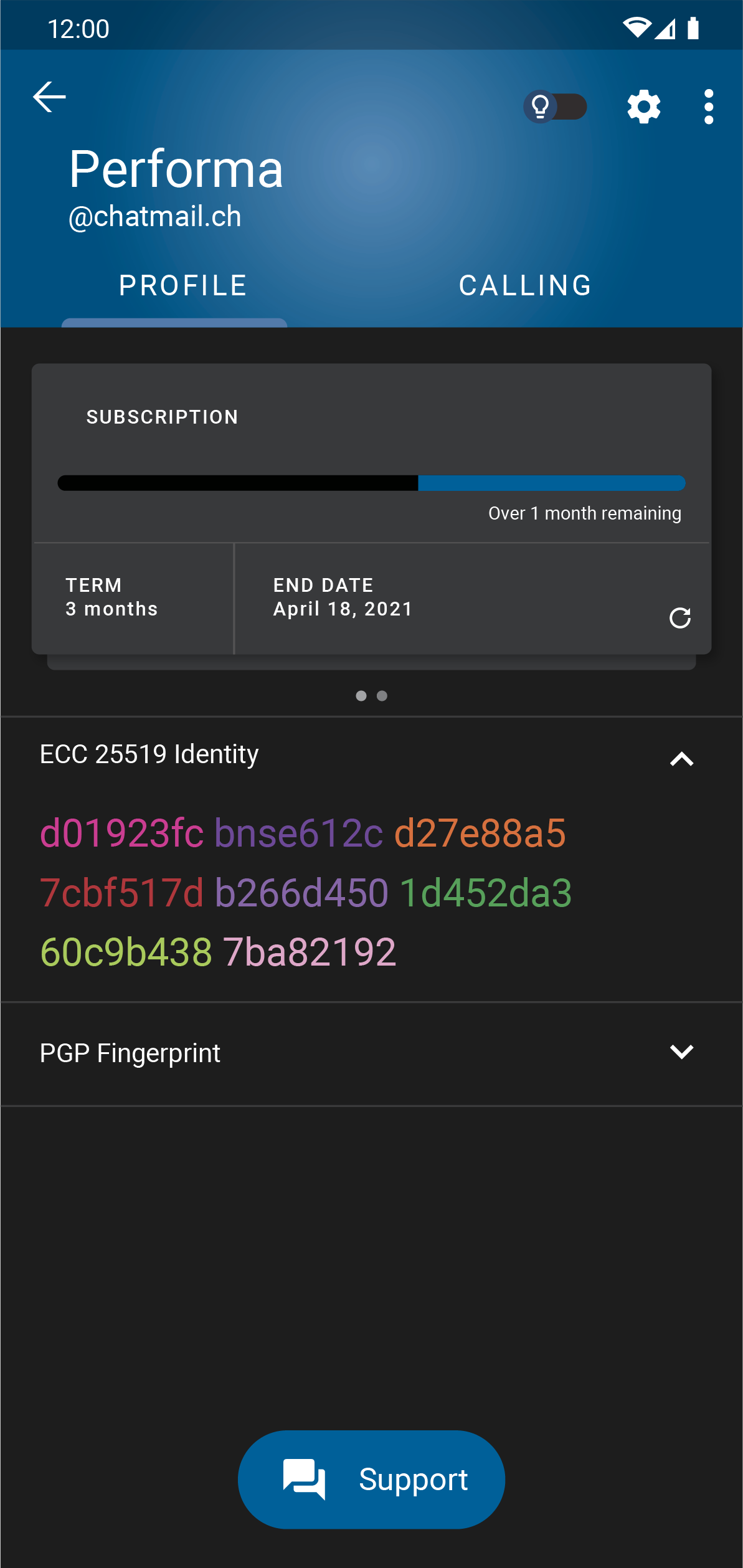Go back with the arrow icon
Viewport: 743px width, 1568px height.
coord(49,97)
